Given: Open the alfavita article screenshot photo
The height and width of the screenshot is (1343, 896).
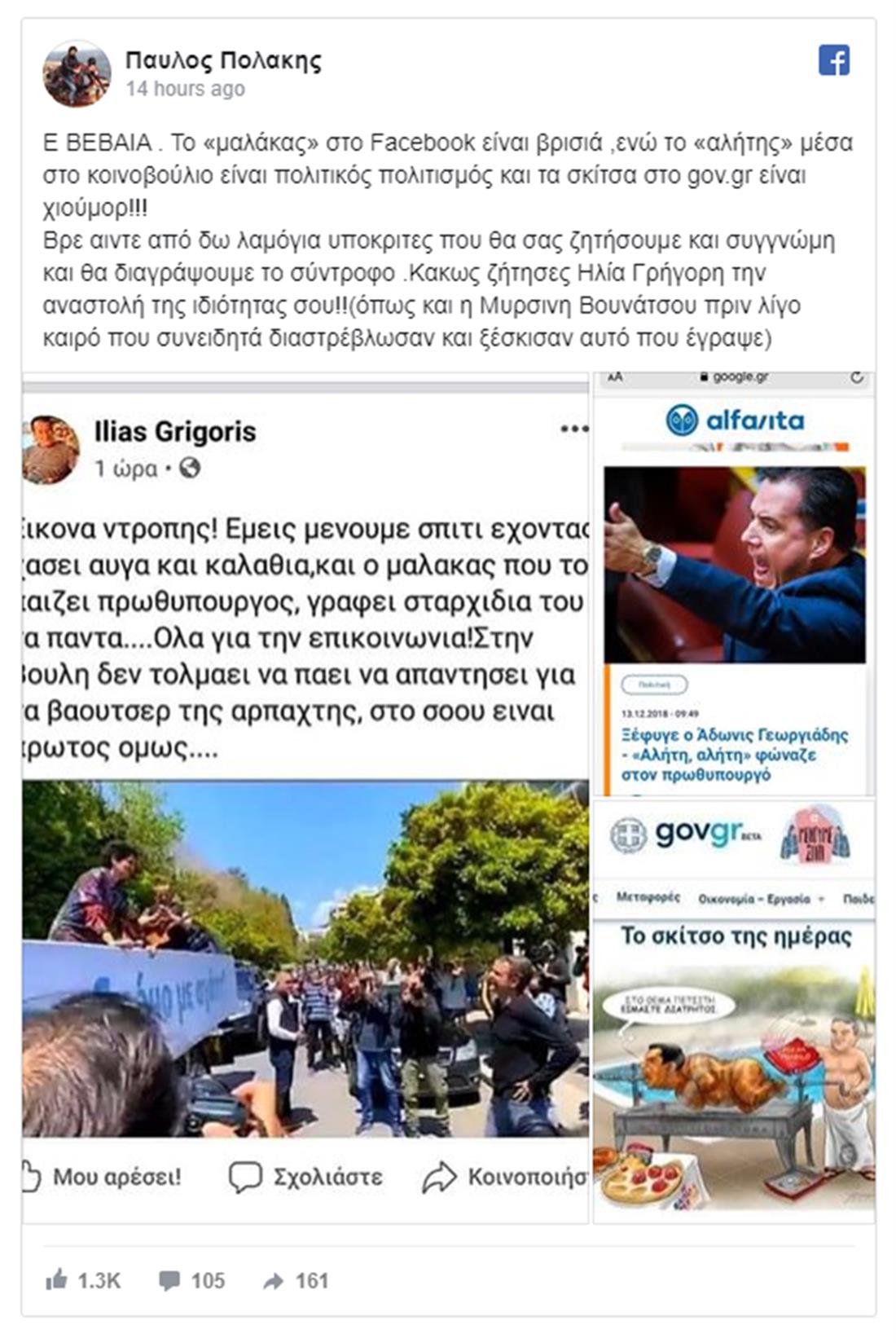Looking at the screenshot, I should (734, 583).
